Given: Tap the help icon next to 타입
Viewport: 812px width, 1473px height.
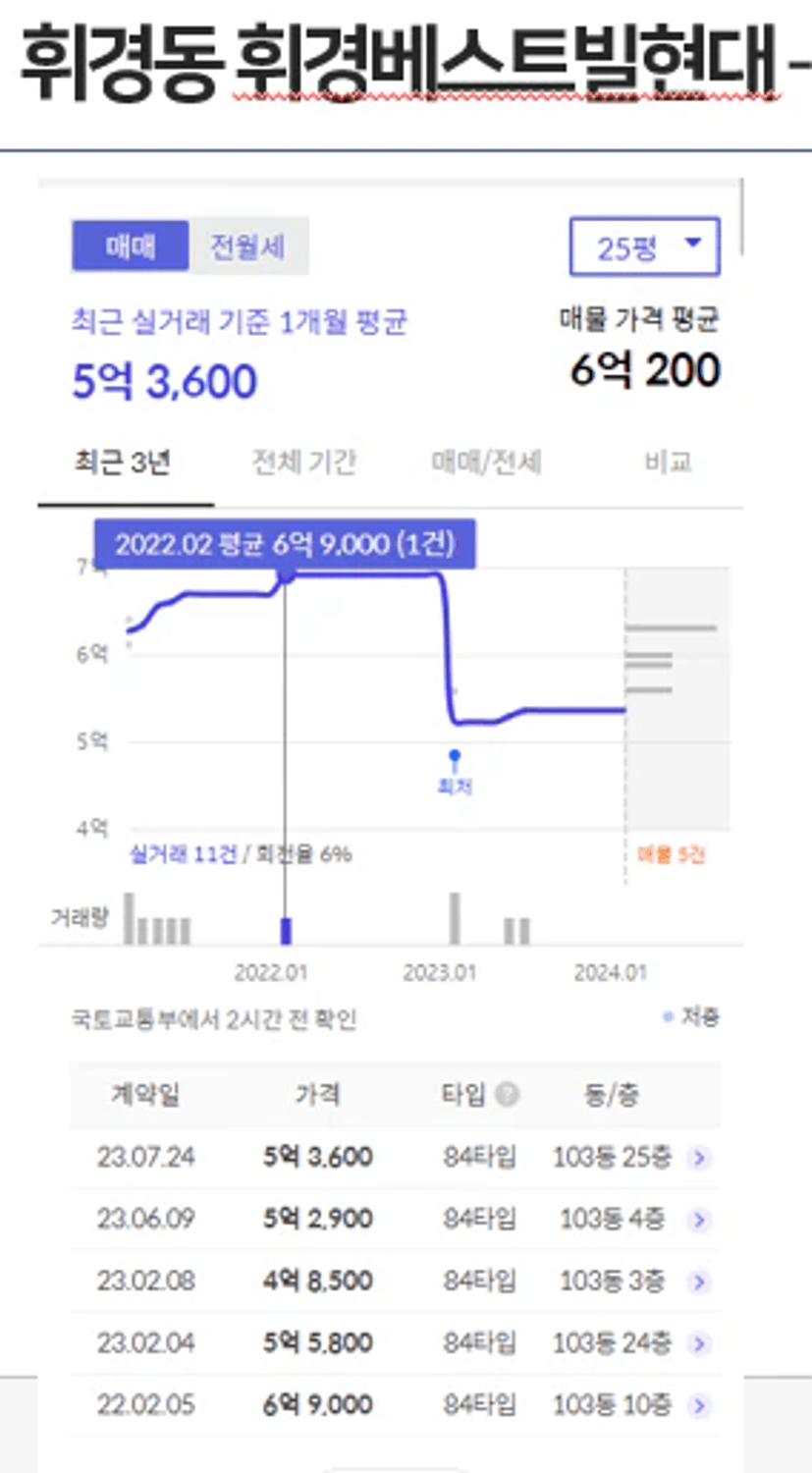Looking at the screenshot, I should (507, 1094).
